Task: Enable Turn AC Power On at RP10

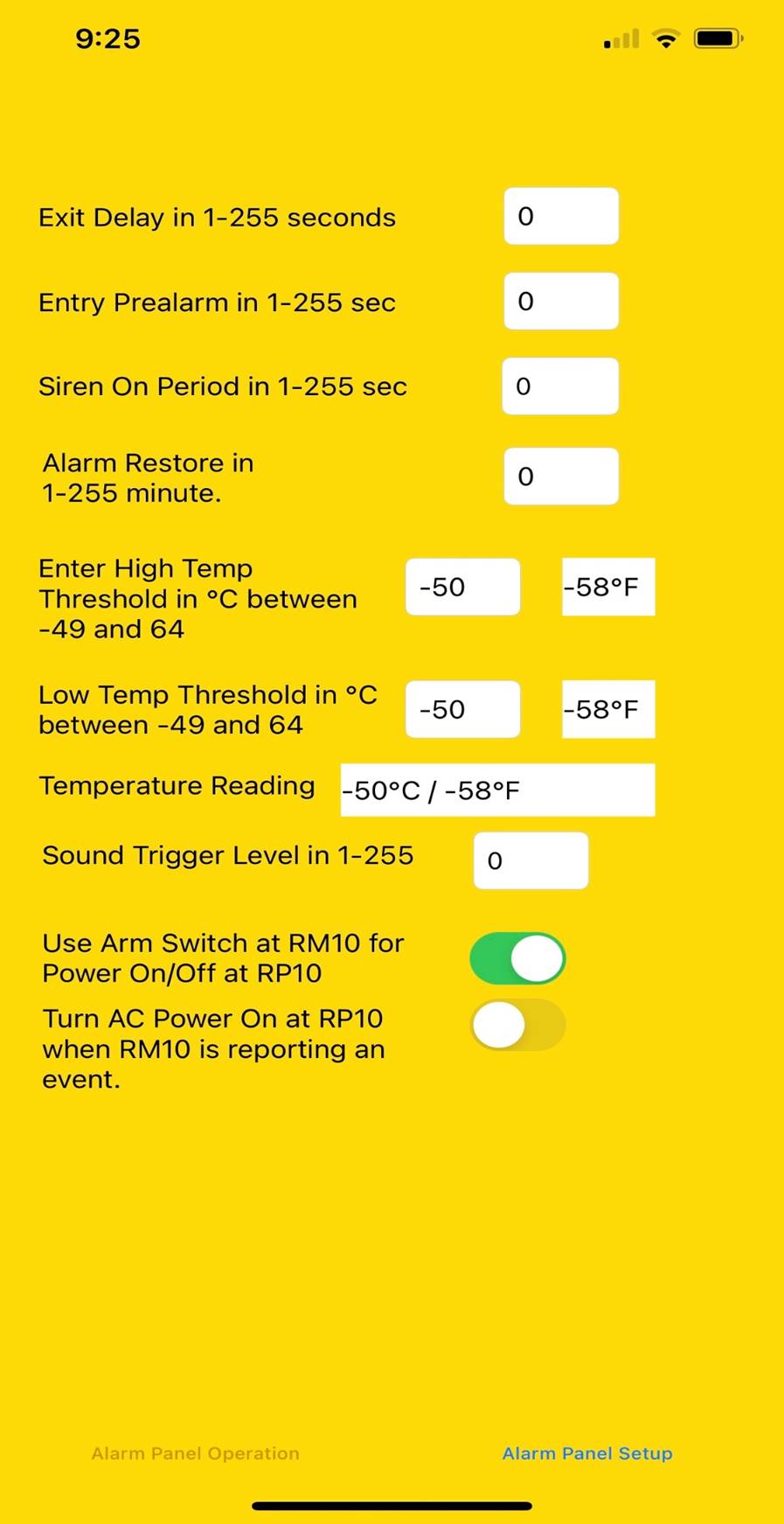Action: pyautogui.click(x=517, y=1025)
